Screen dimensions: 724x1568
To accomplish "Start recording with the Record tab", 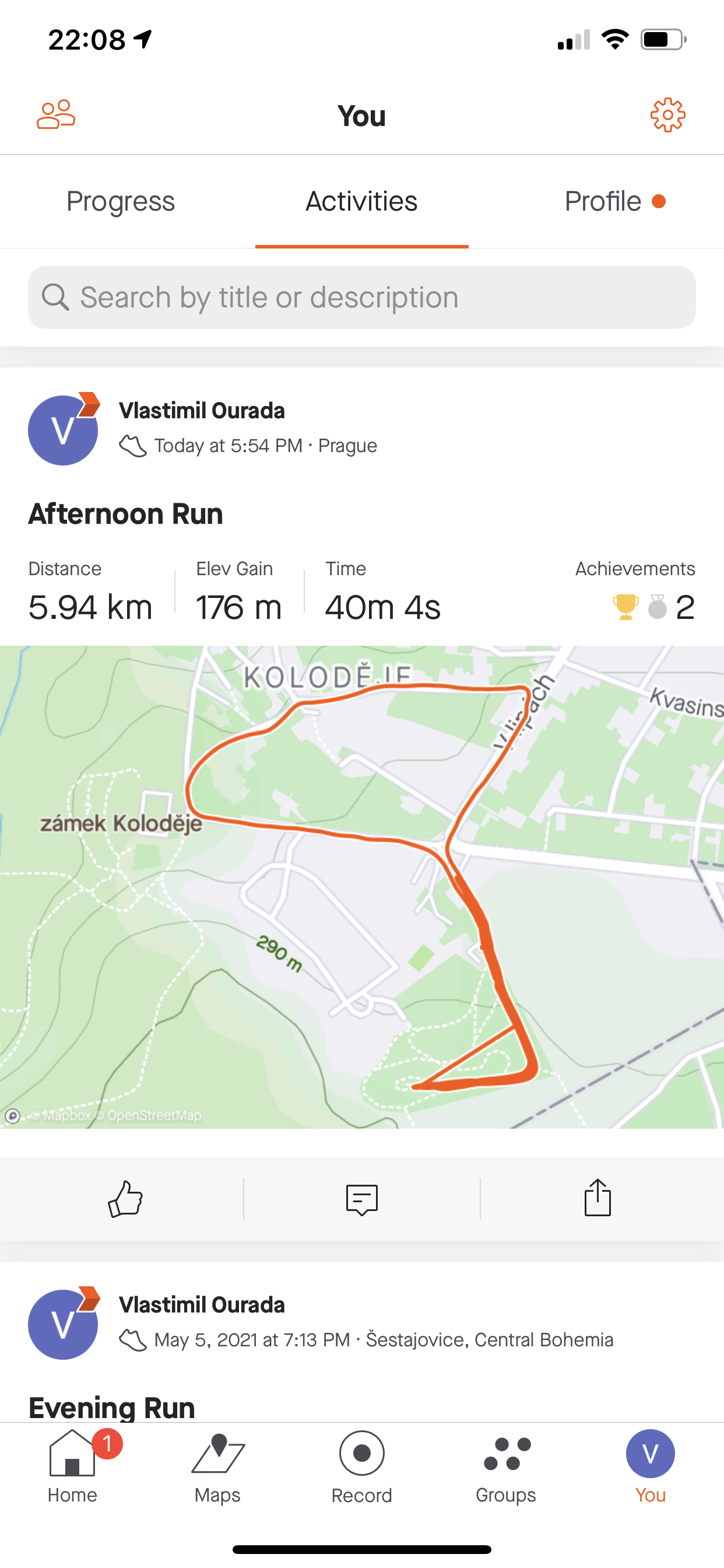I will pyautogui.click(x=361, y=1467).
